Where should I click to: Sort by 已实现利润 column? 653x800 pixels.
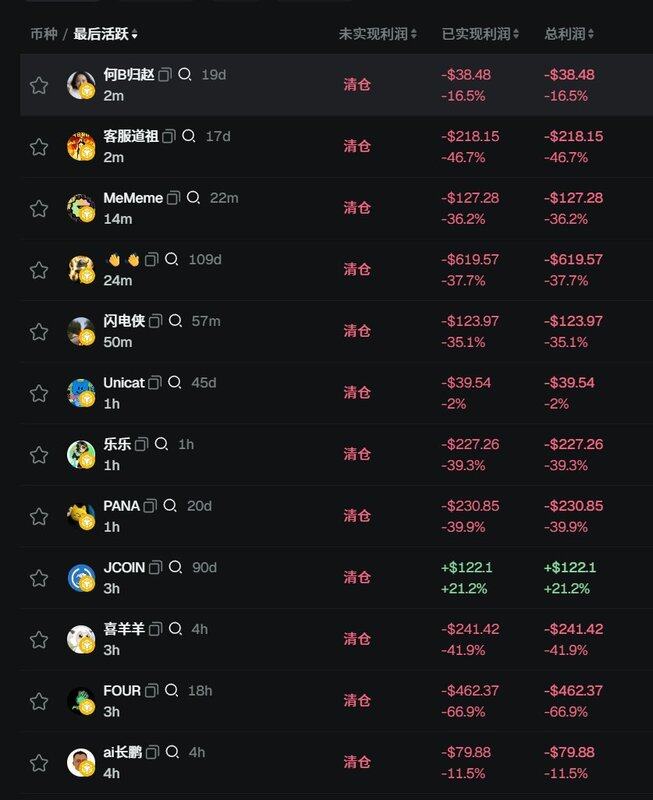pyautogui.click(x=481, y=34)
